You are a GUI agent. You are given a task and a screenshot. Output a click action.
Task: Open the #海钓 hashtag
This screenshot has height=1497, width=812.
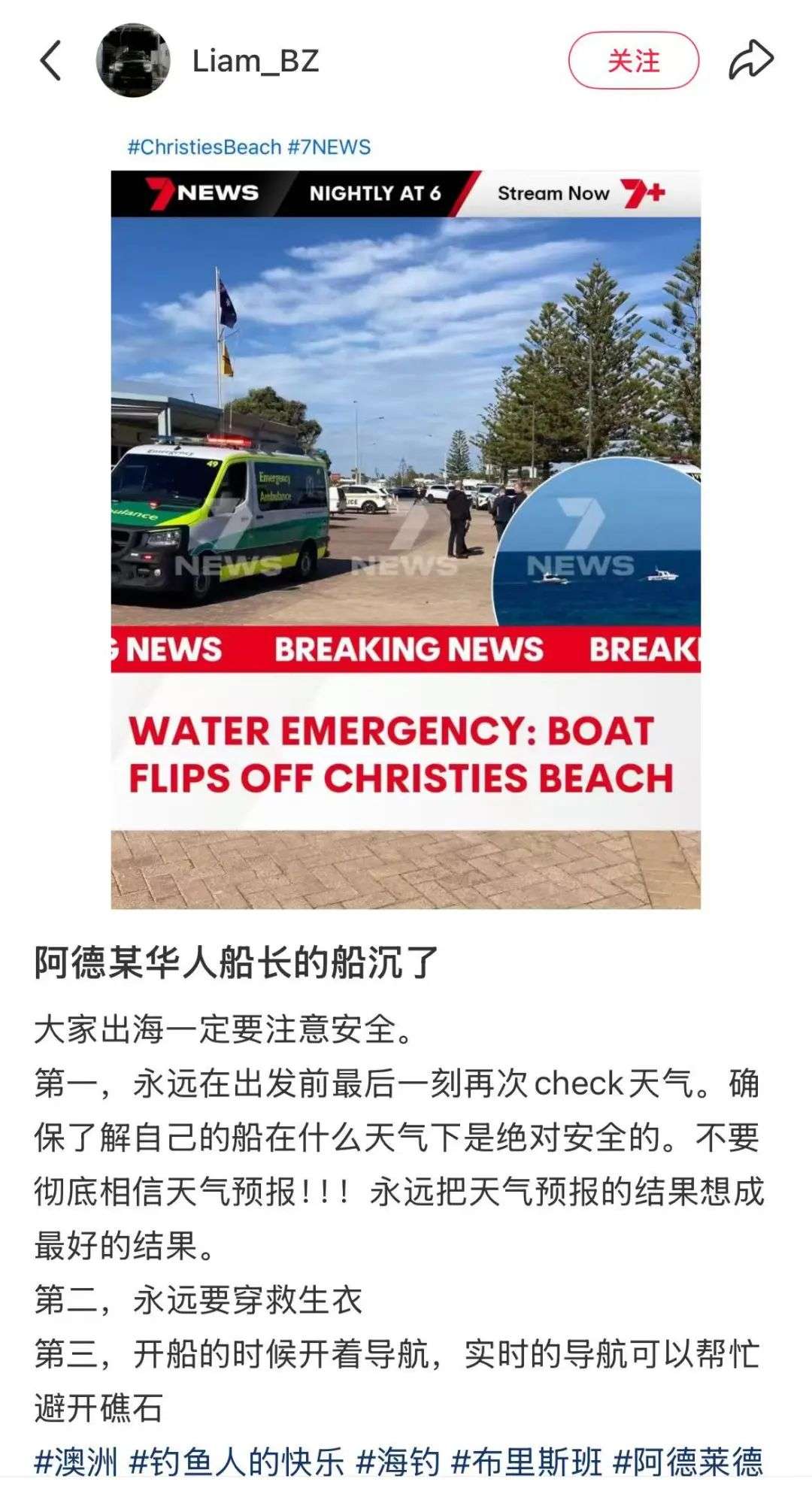(x=398, y=1462)
